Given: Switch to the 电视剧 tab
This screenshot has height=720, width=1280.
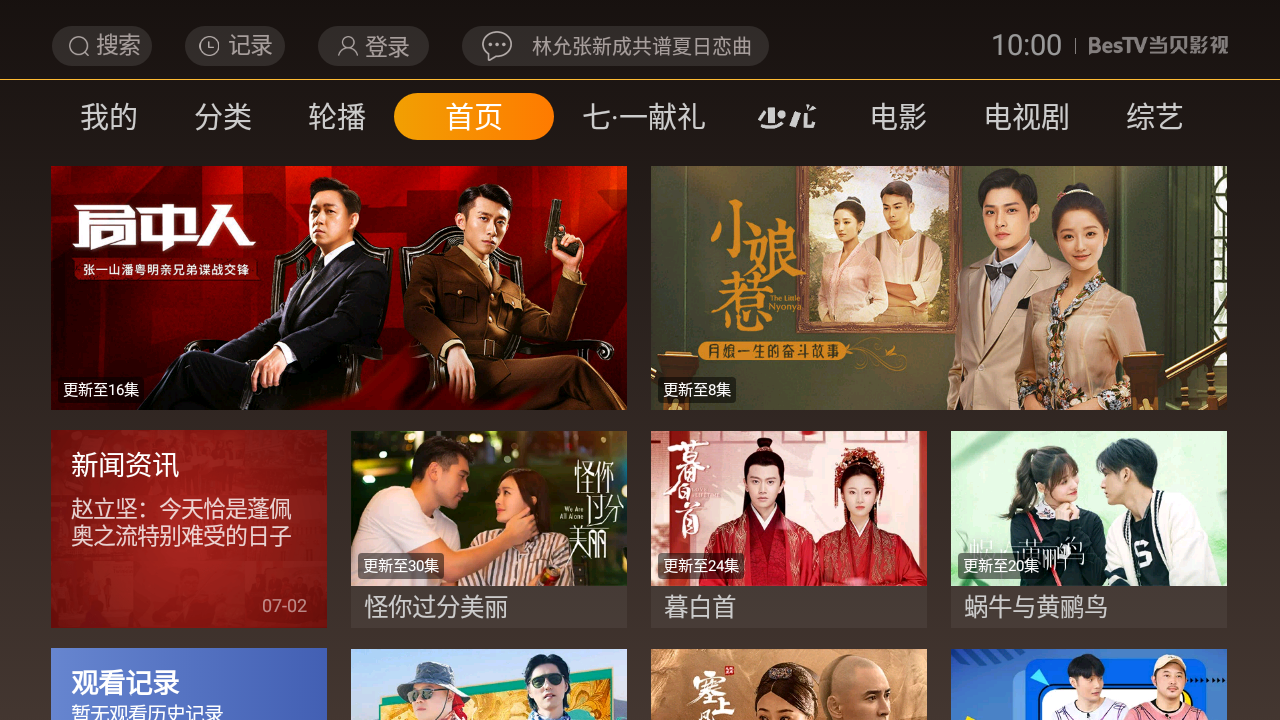Looking at the screenshot, I should coord(1027,117).
